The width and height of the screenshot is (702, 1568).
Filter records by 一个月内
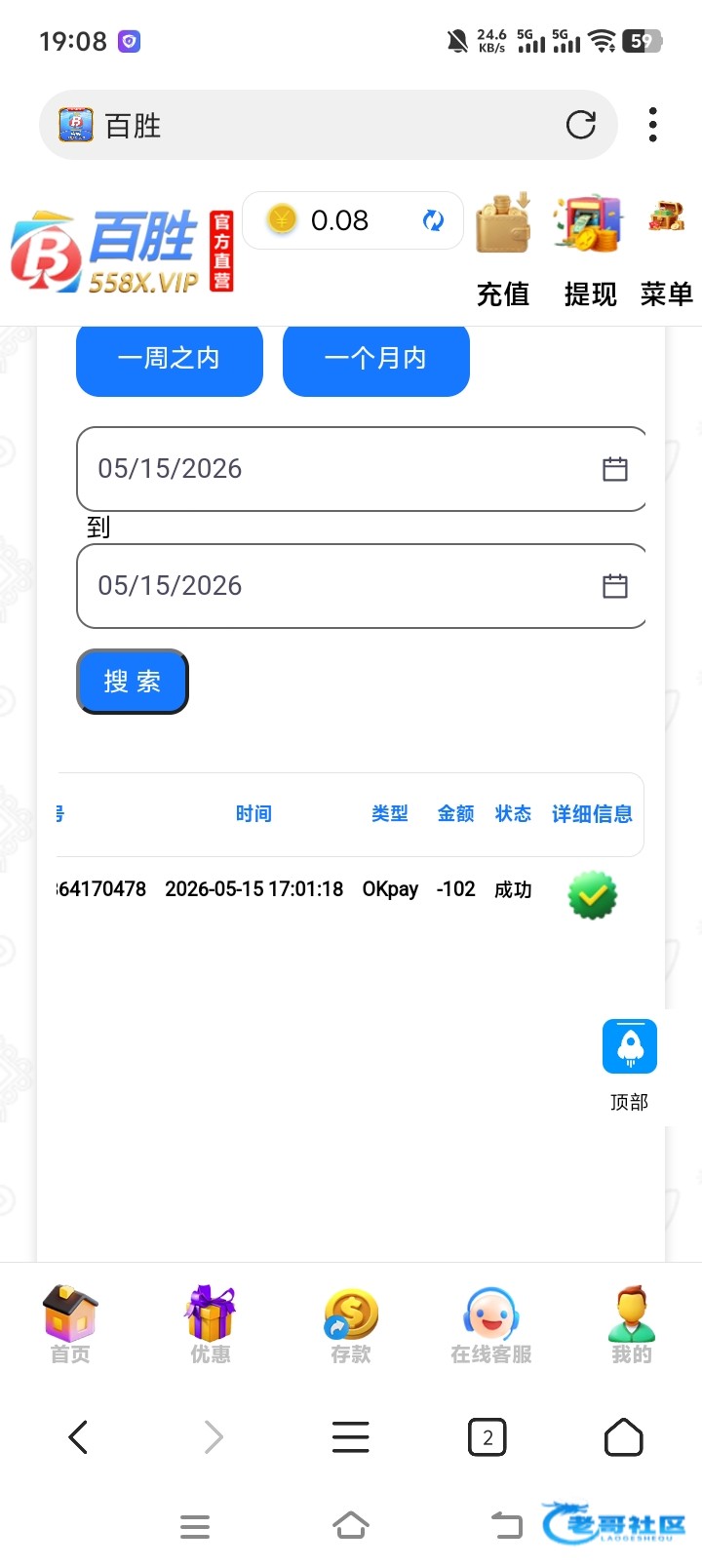point(376,360)
